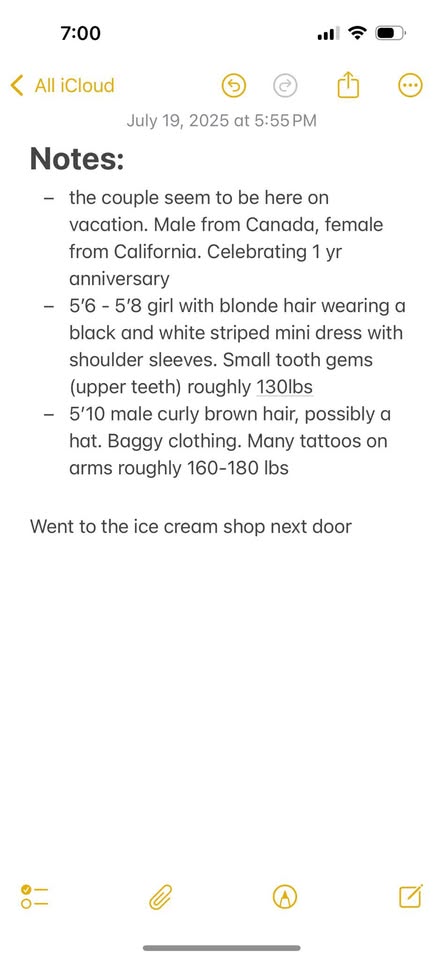
Task: Go back to All iCloud folder
Action: 63,86
